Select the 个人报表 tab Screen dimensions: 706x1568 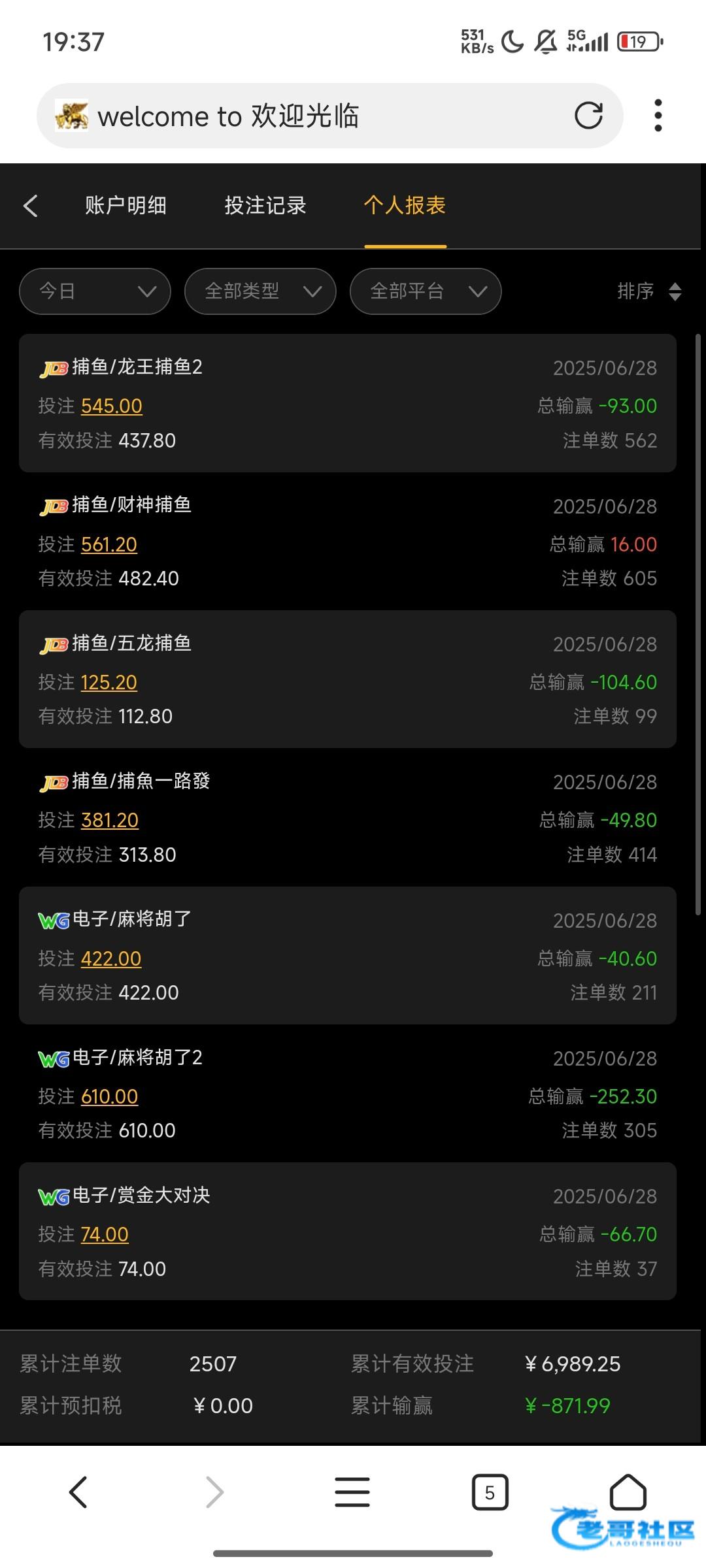coord(405,206)
